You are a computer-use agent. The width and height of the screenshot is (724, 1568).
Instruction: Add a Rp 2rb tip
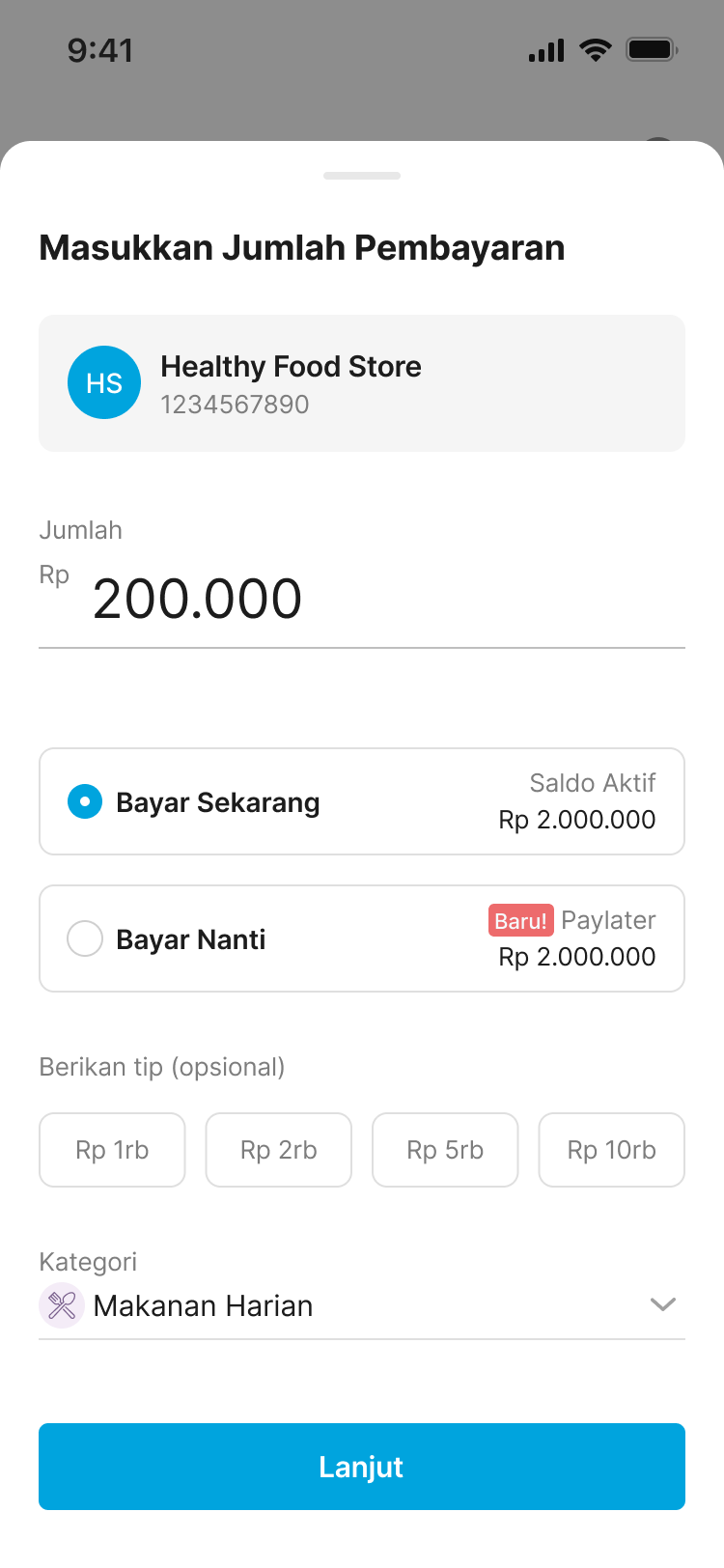tap(279, 1150)
